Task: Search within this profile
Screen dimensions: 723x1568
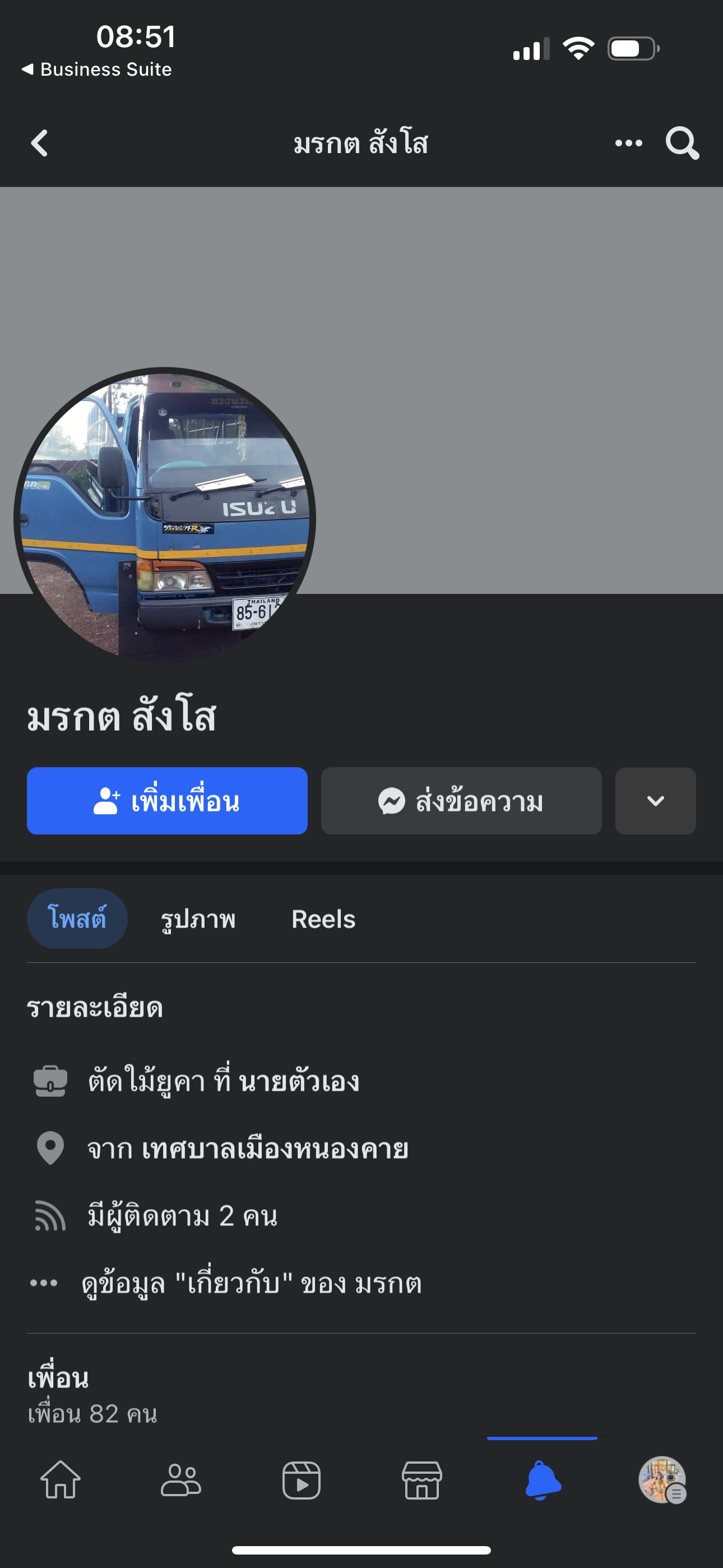Action: coord(682,144)
